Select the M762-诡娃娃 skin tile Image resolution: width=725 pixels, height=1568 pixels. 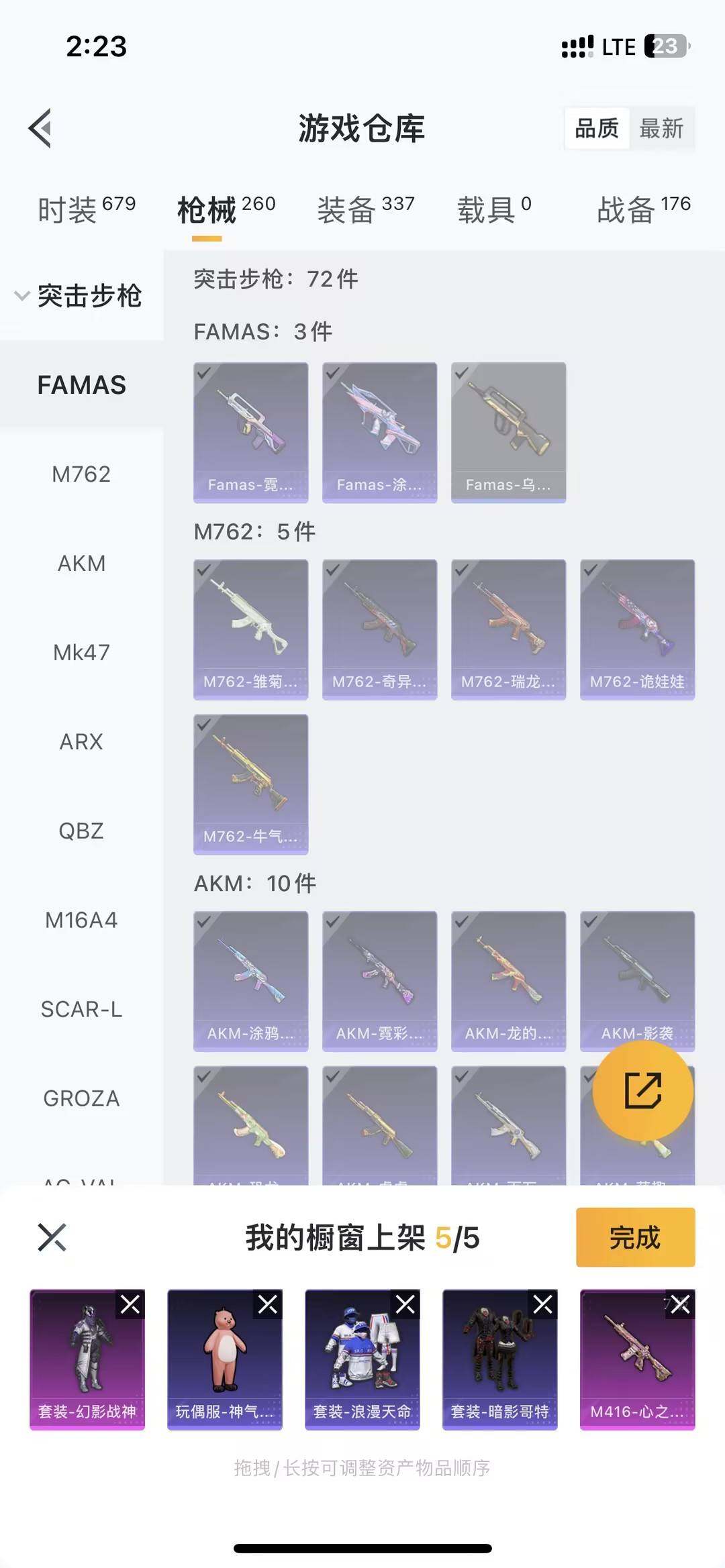tap(637, 629)
